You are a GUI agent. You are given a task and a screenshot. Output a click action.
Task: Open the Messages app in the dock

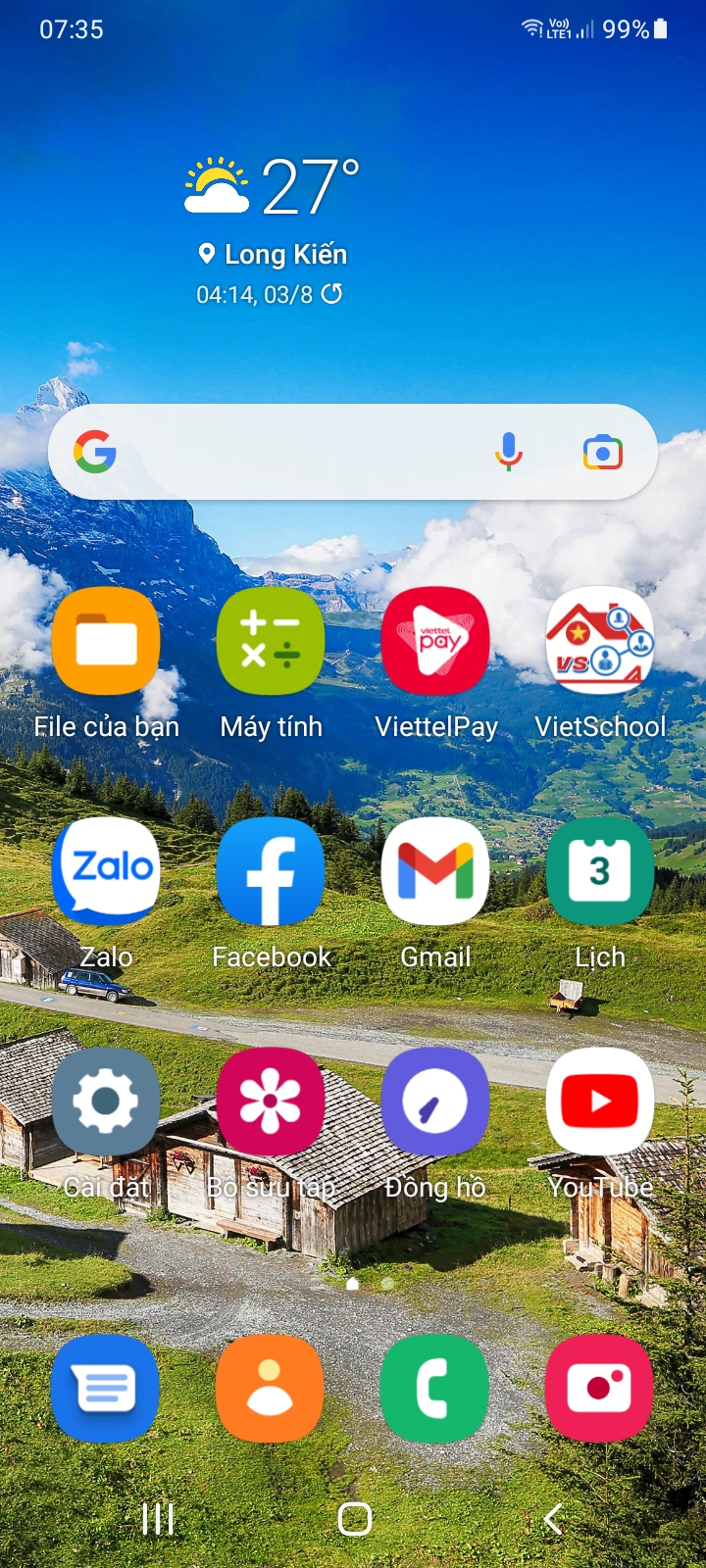[x=106, y=1388]
